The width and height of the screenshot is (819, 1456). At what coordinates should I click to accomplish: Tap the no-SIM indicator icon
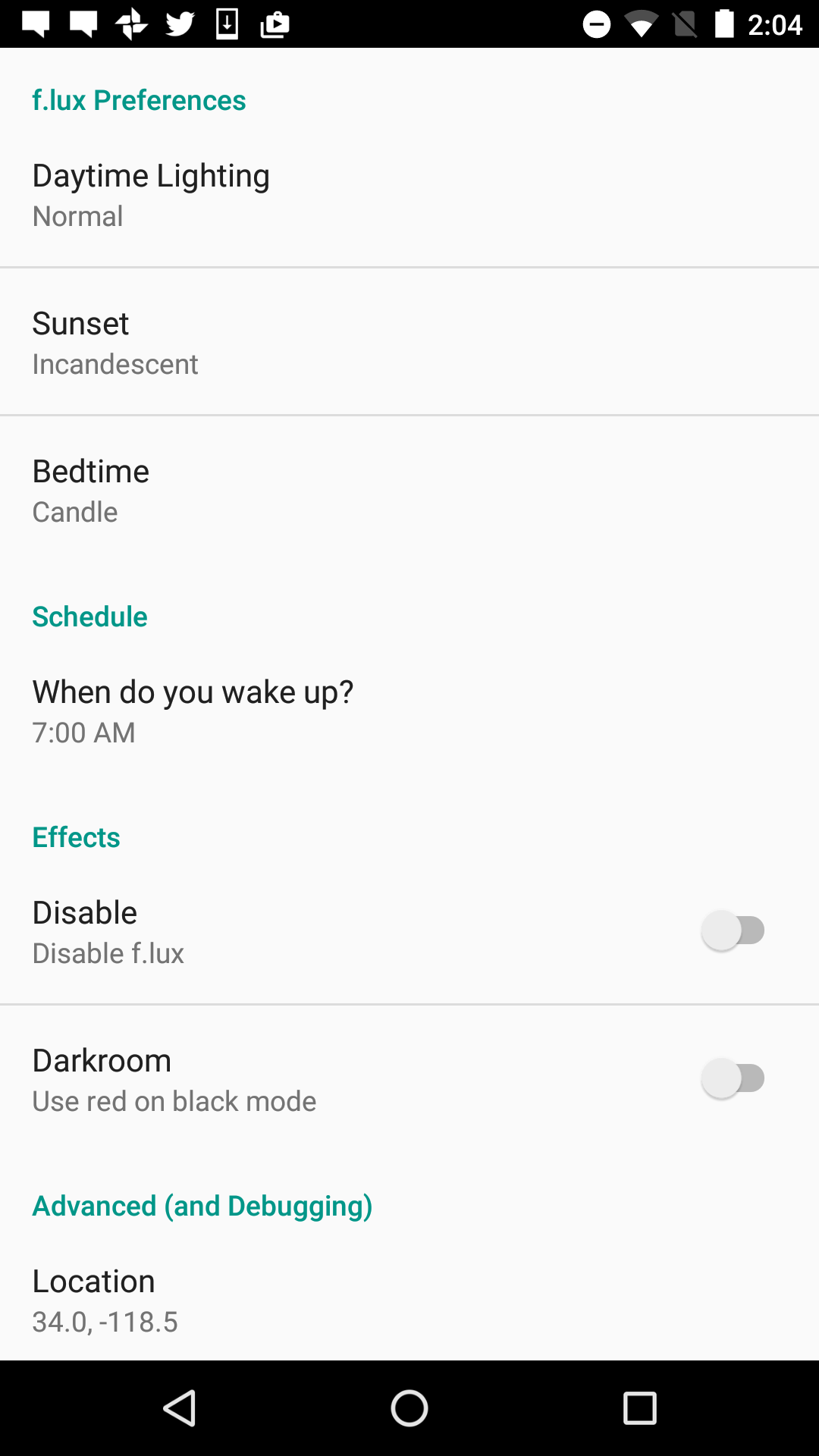685,24
